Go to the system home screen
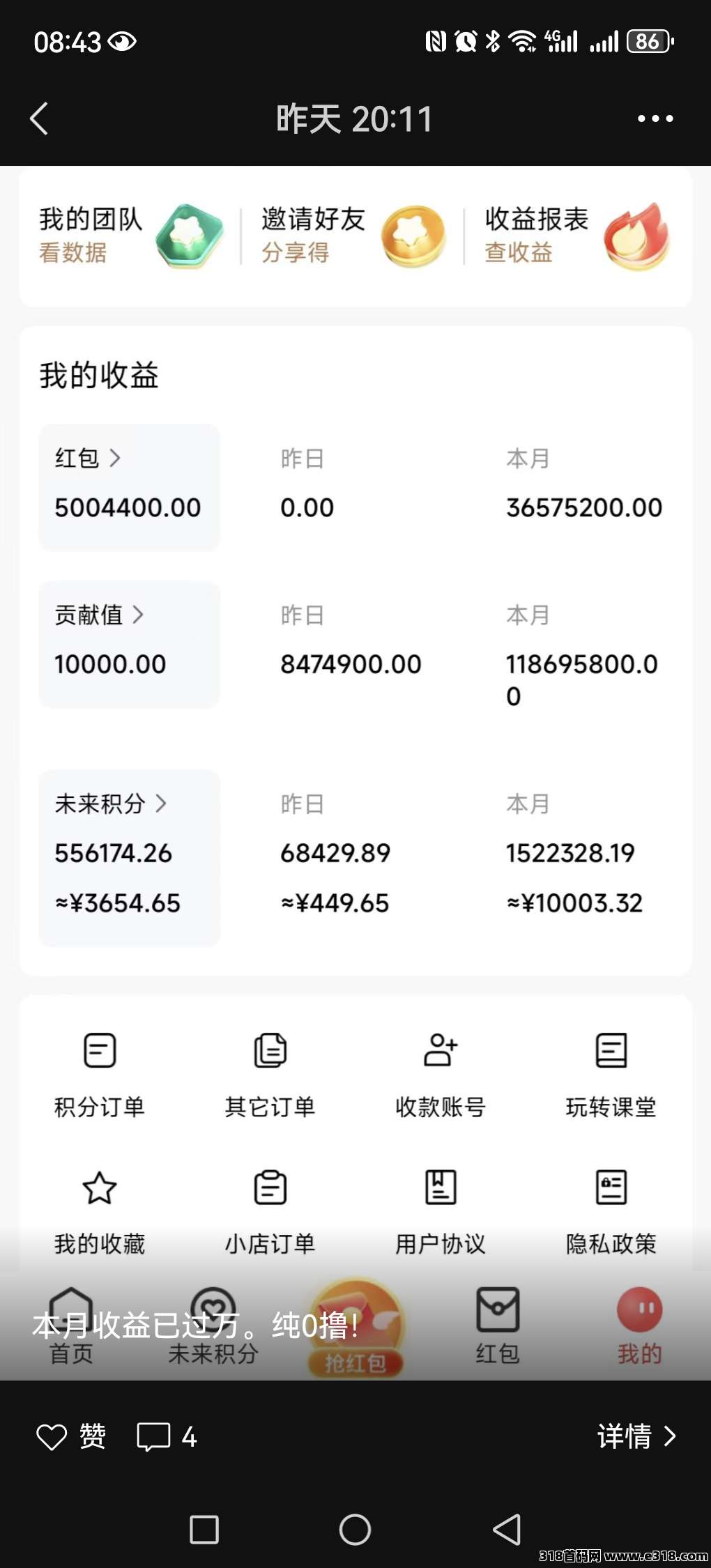711x1568 pixels. point(355,1530)
